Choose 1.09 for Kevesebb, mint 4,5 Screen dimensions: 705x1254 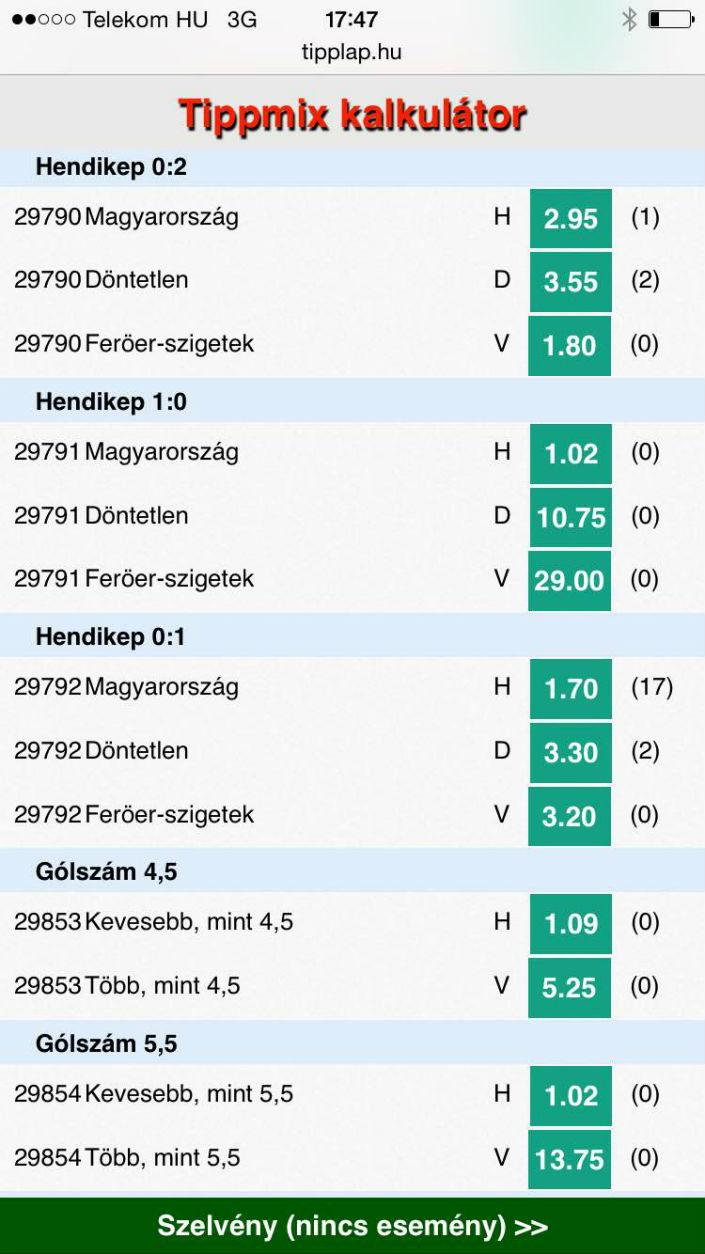point(570,924)
